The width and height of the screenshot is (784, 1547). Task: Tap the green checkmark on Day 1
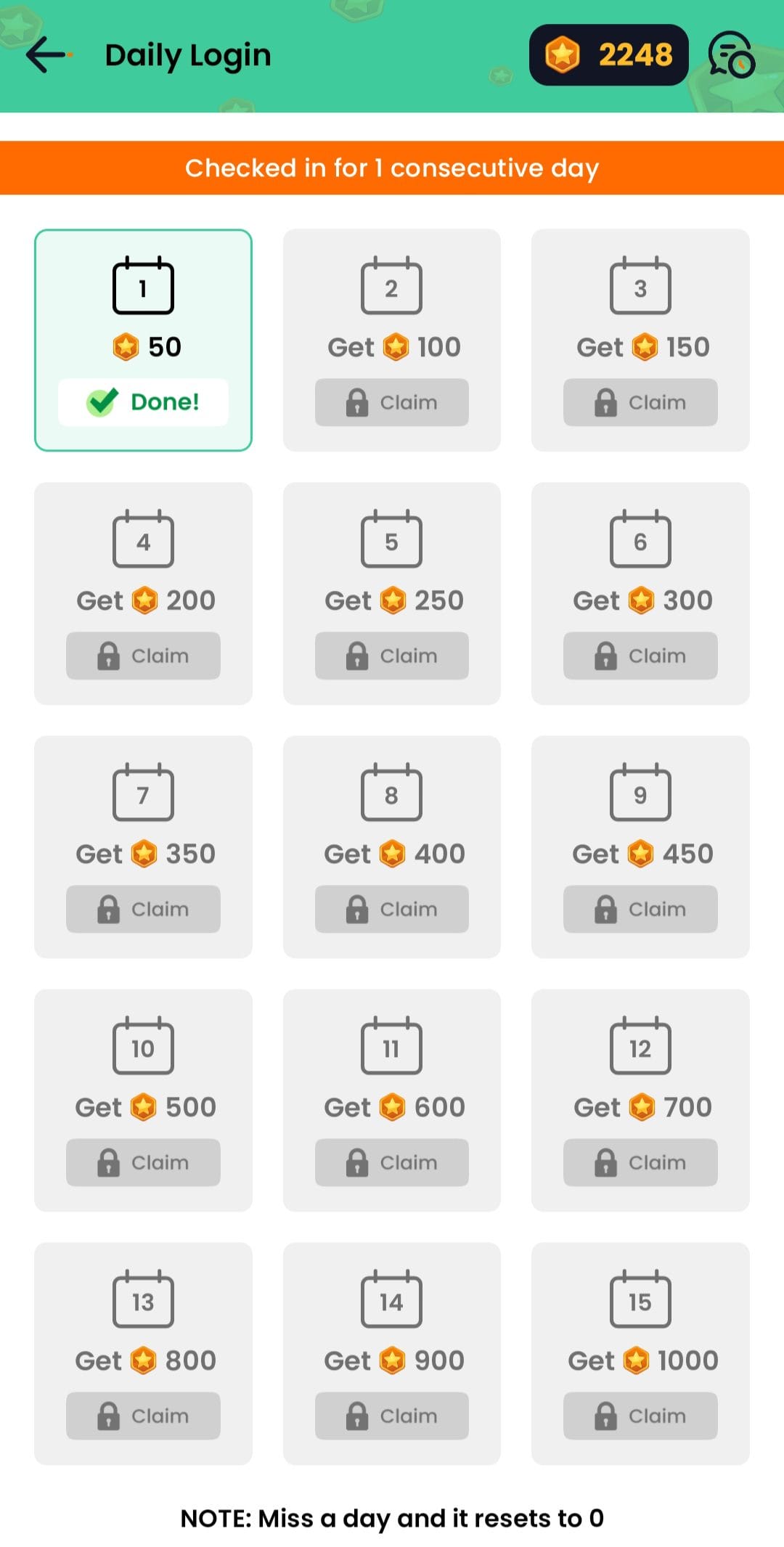[x=100, y=401]
